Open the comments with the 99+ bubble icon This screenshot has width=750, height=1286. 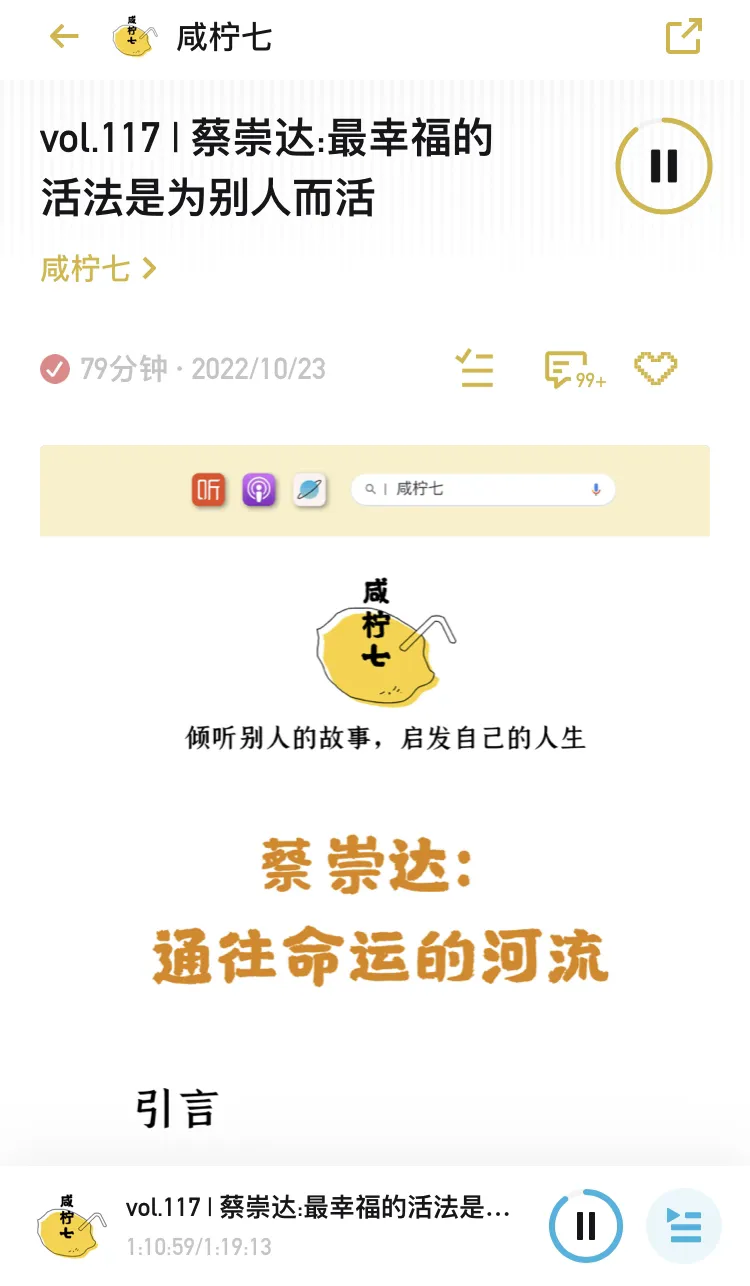click(570, 369)
